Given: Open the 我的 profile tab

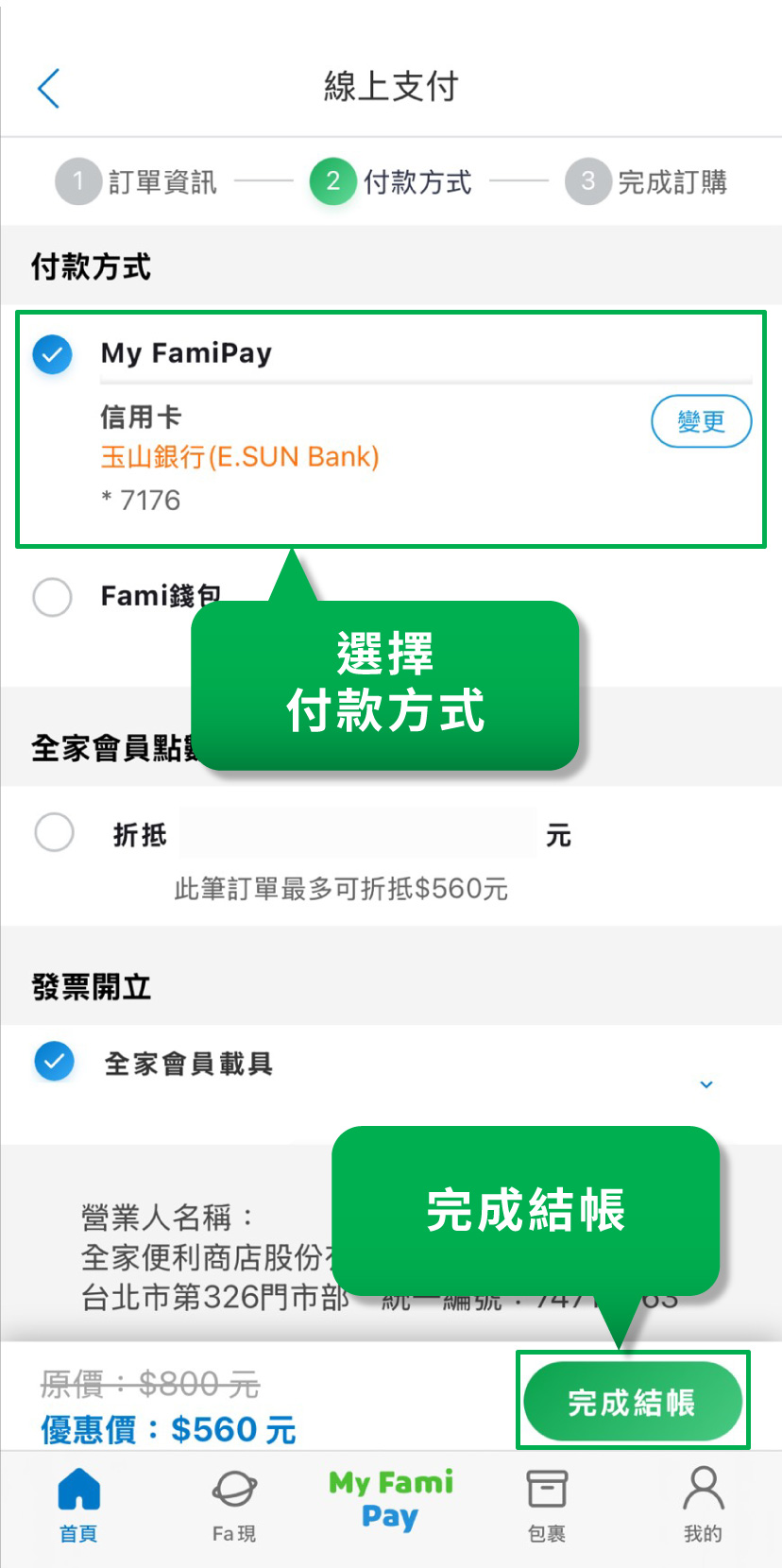Looking at the screenshot, I should (703, 1505).
